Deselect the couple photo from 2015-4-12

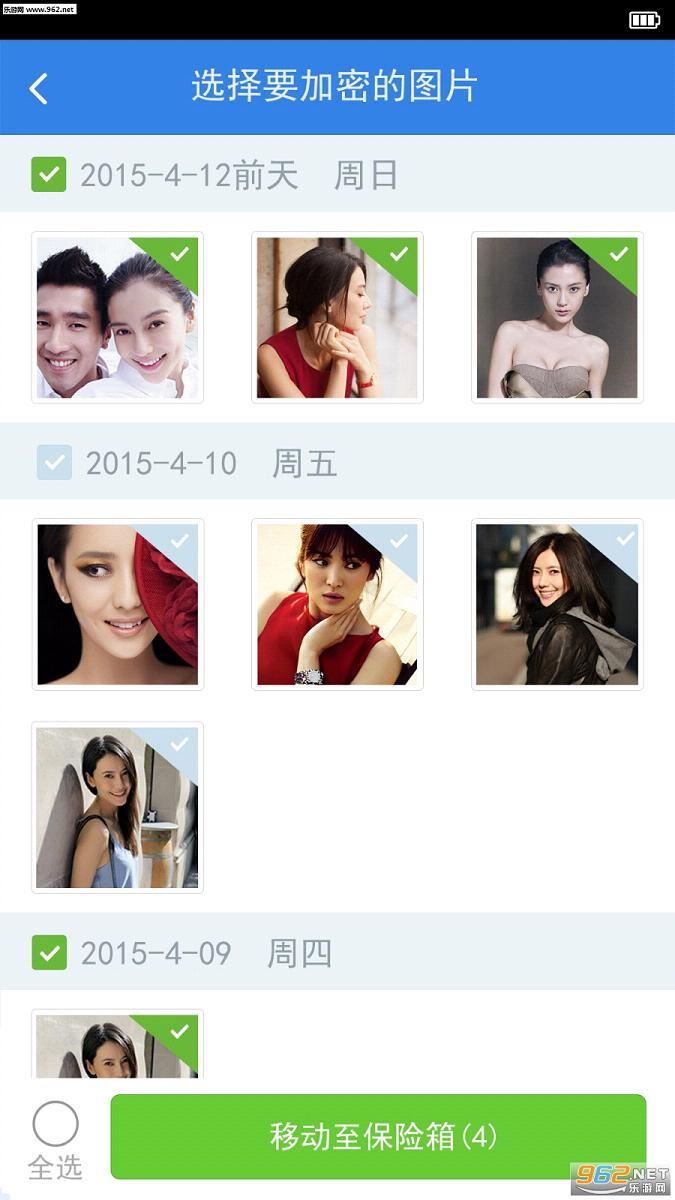[x=117, y=318]
